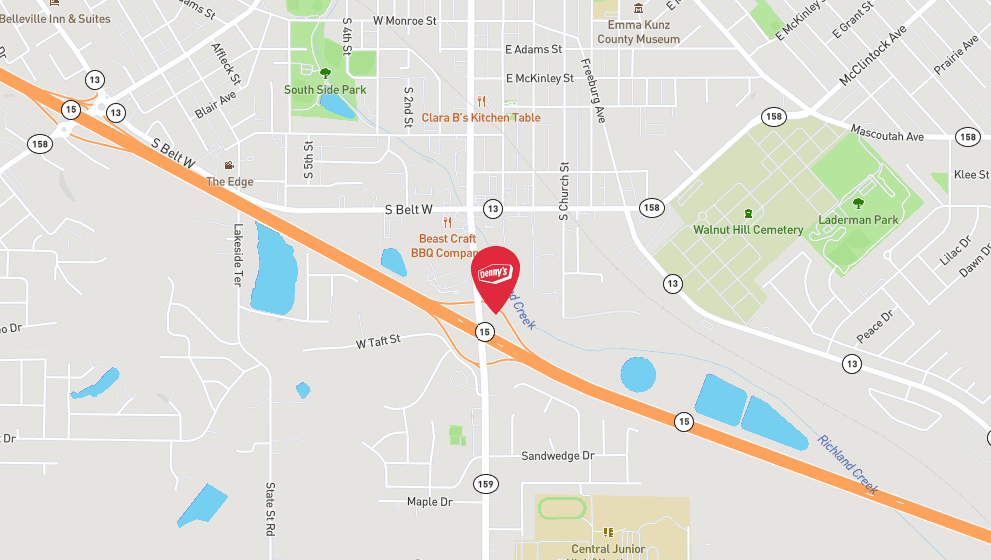Tap the red Denny's location pin
This screenshot has height=560, width=991.
(495, 274)
